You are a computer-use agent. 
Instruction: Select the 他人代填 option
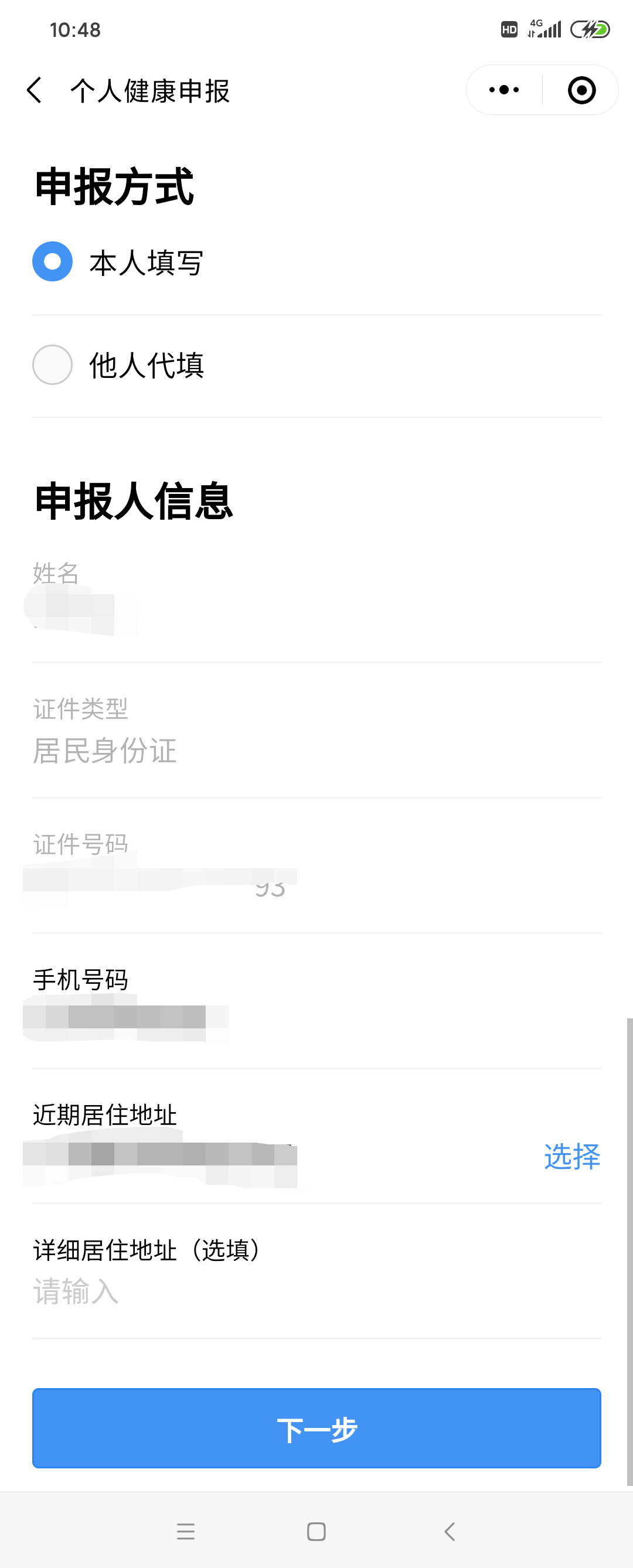[x=52, y=364]
